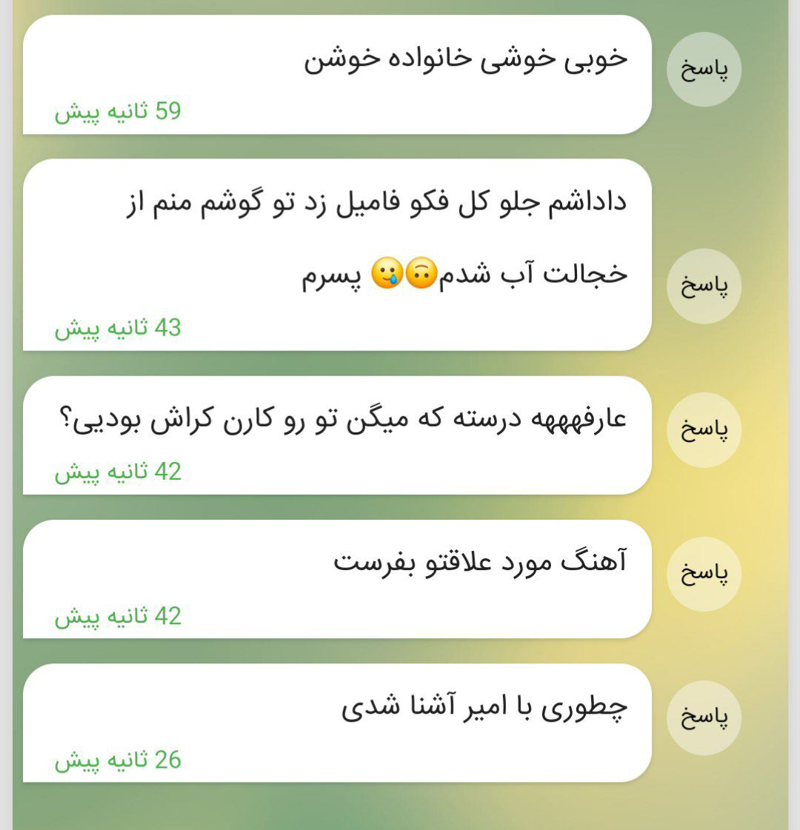Reply to the message 'خوبی خوشی خانواده خوشن'
Image resolution: width=800 pixels, height=830 pixels.
(704, 70)
